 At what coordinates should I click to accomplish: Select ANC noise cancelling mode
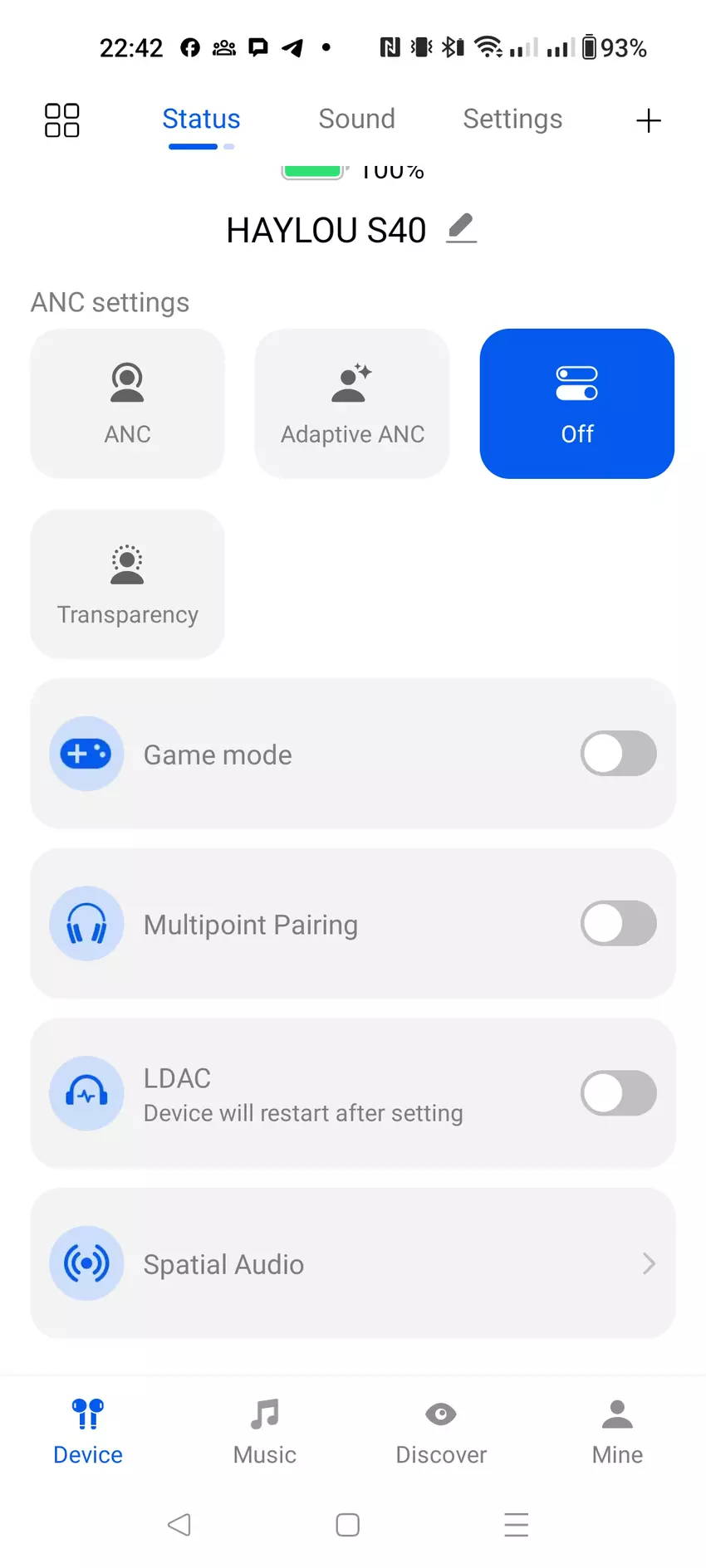[x=127, y=403]
